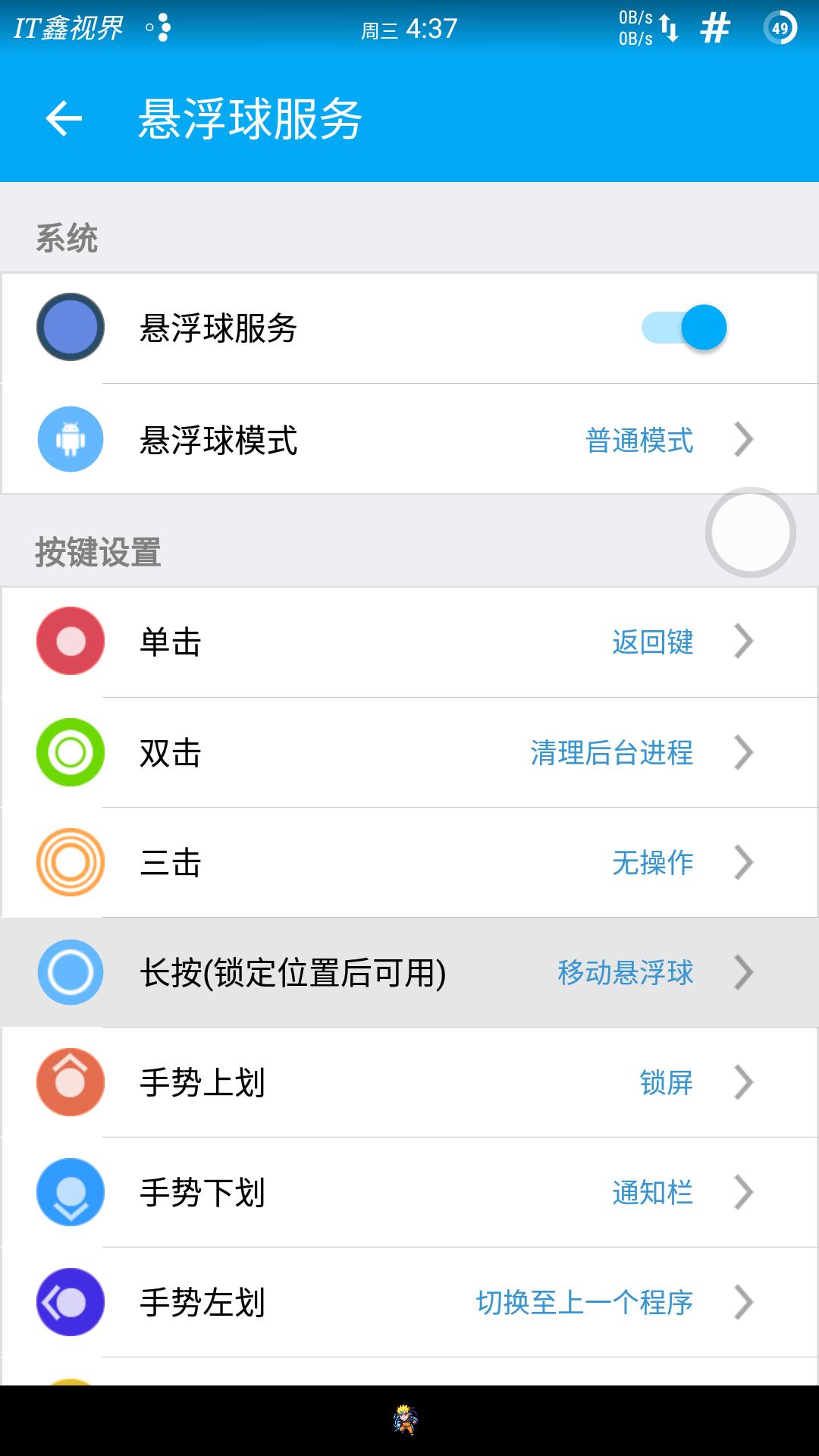Click the Android robot icon beside 悬浮球模式
The image size is (819, 1456).
[x=71, y=440]
